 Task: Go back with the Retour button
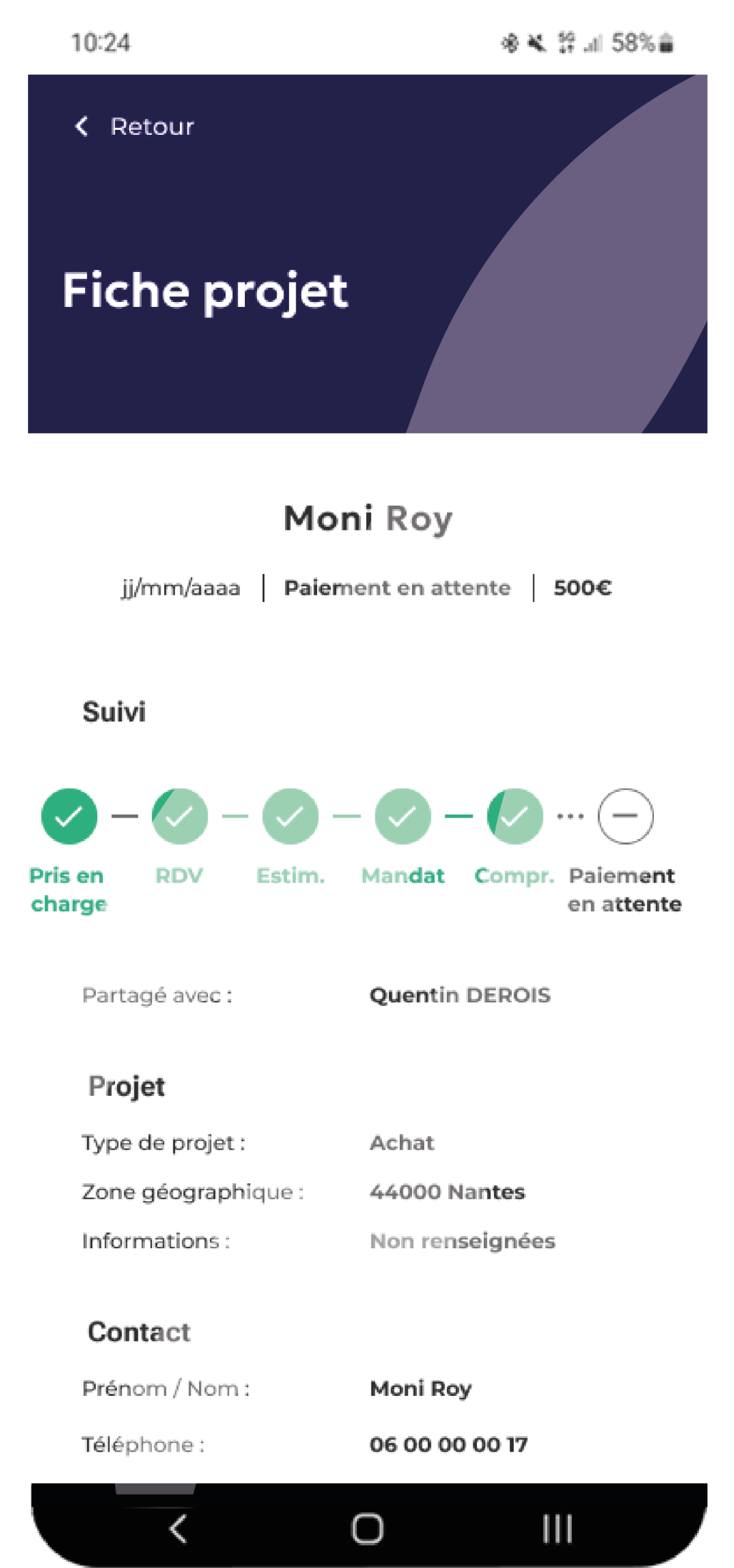(x=135, y=127)
